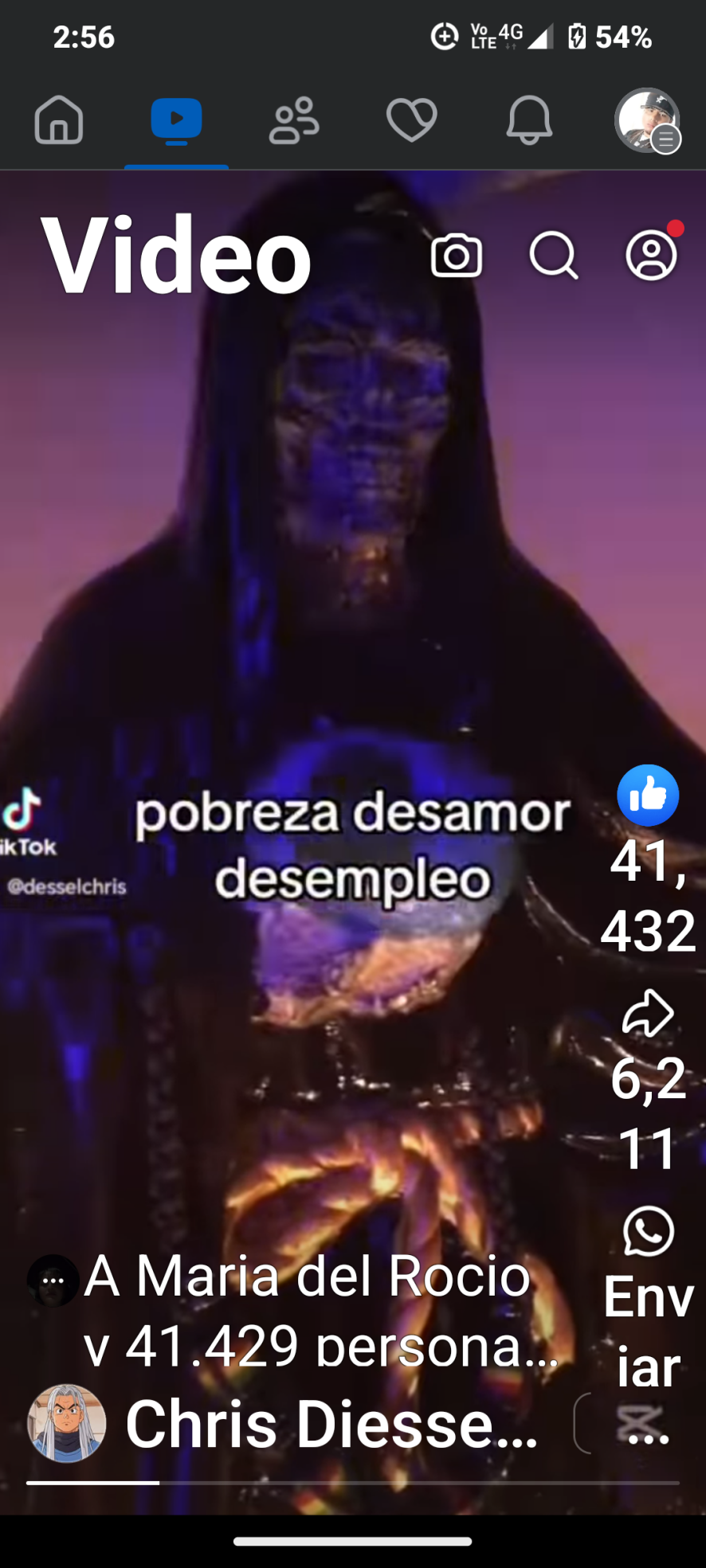Like this video with thumbs up
This screenshot has width=706, height=1568.
[x=648, y=796]
